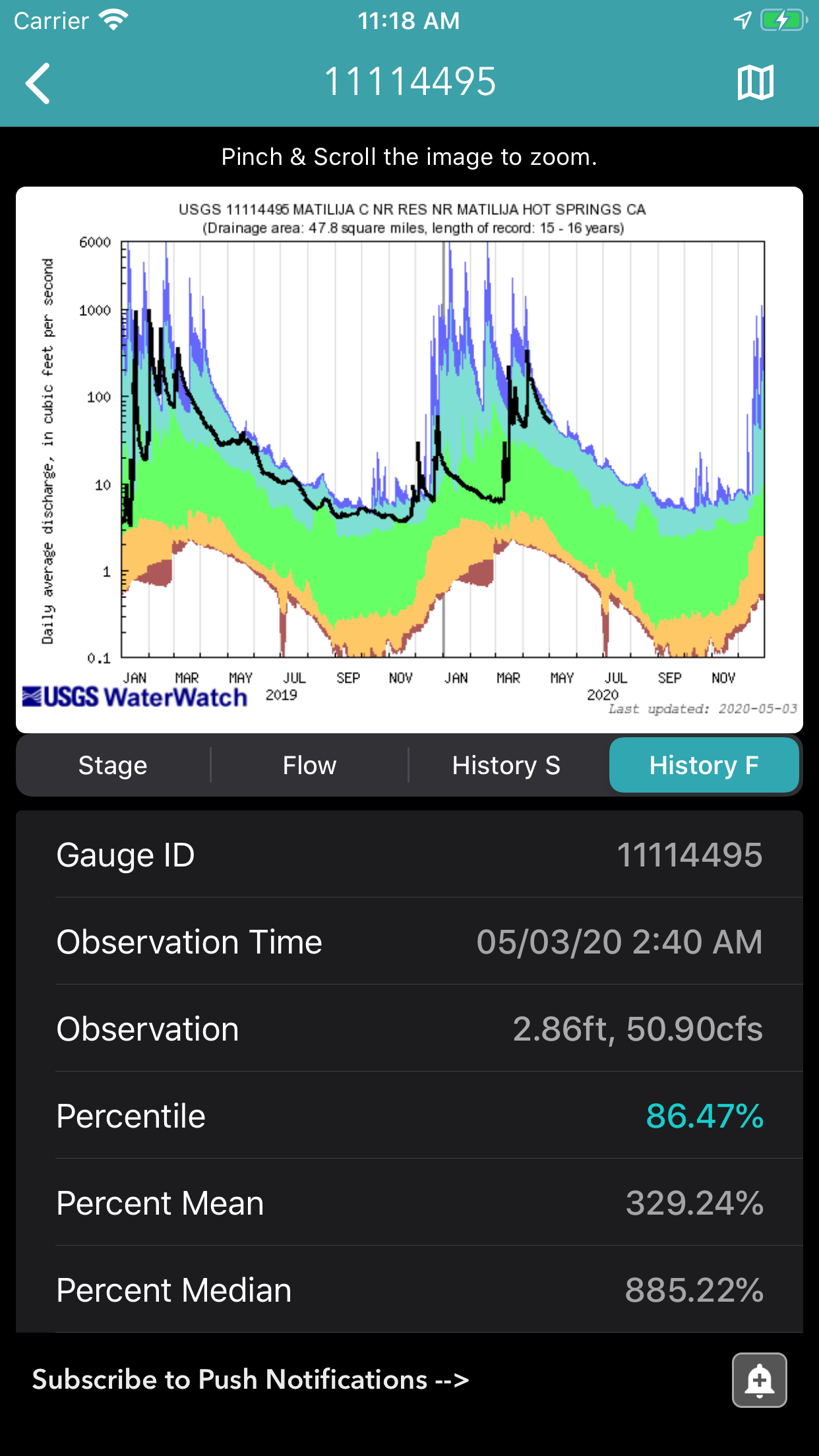This screenshot has height=1456, width=819.
Task: Tap the location services arrow icon
Action: (740, 20)
